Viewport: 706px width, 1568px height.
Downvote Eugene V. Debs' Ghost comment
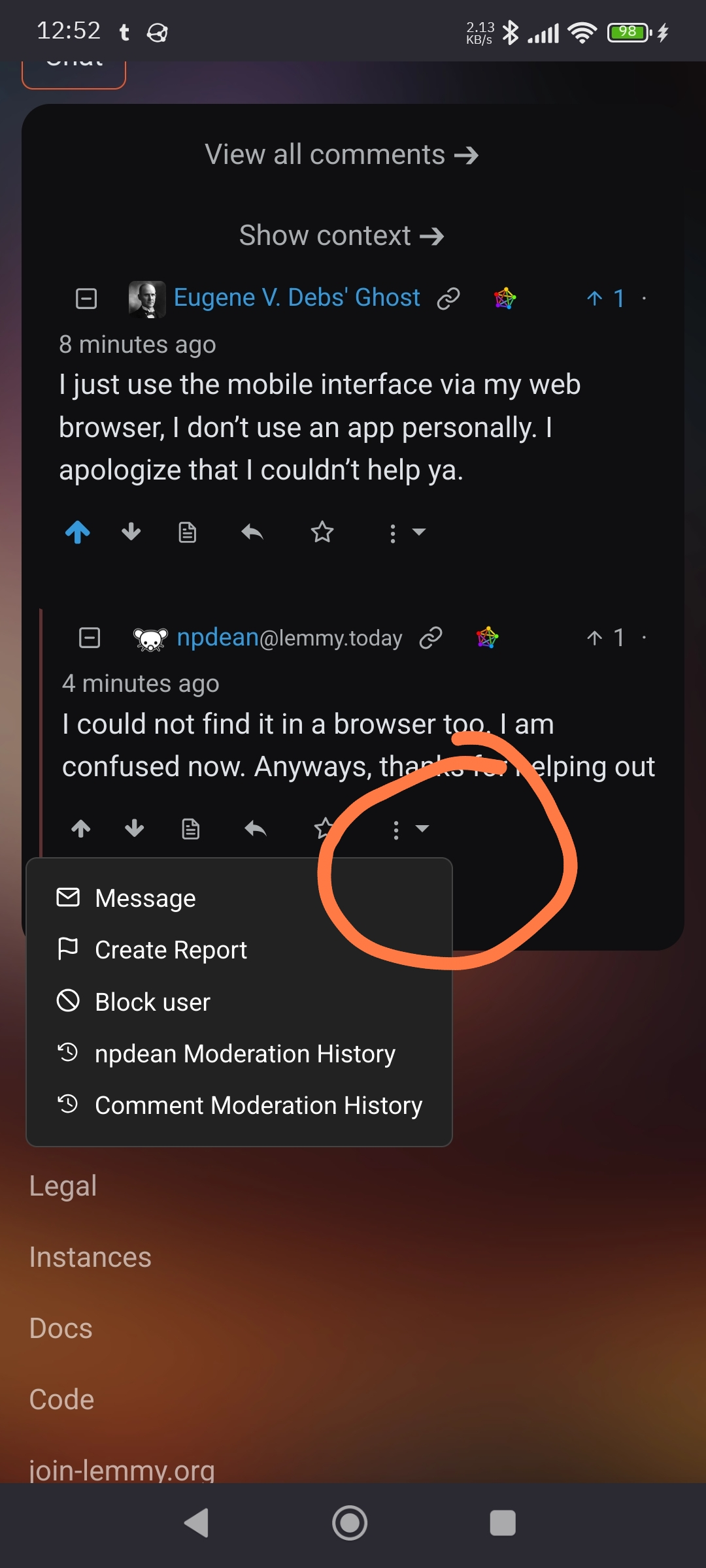click(131, 532)
